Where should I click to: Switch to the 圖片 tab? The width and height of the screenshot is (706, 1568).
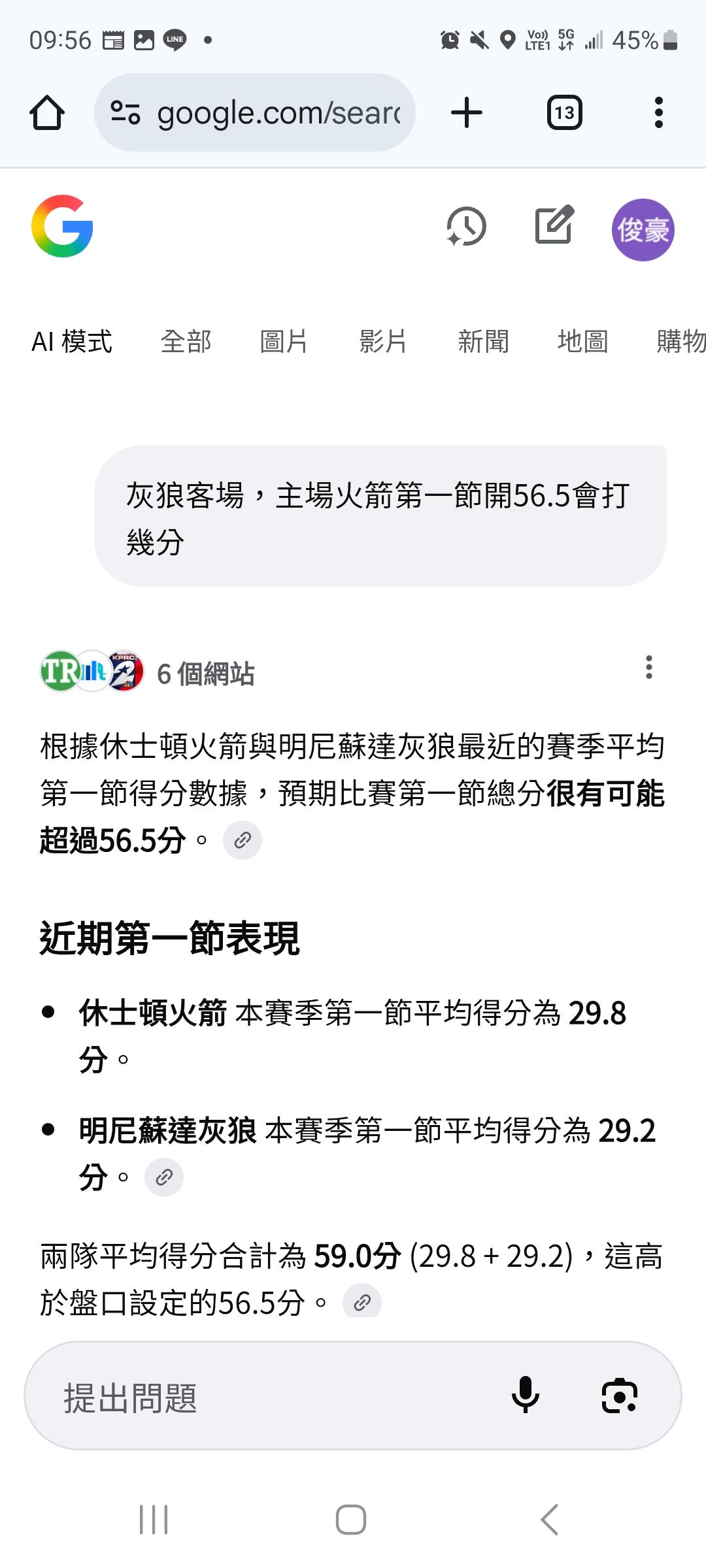pyautogui.click(x=284, y=342)
